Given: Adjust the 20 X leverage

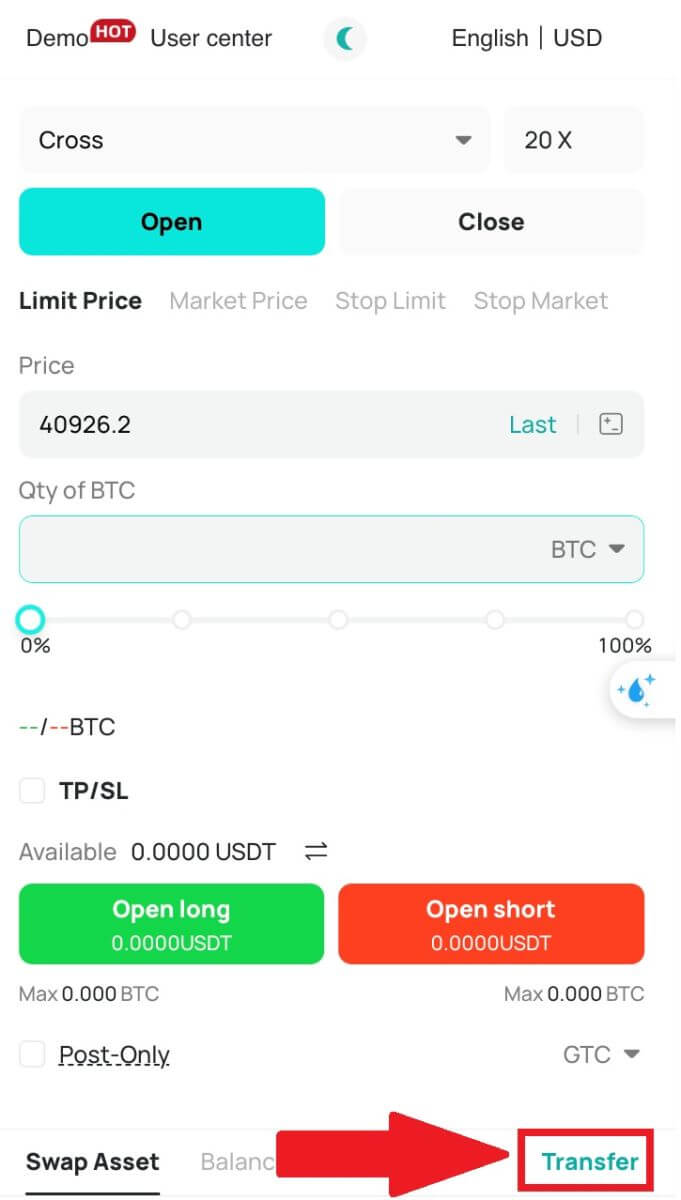Looking at the screenshot, I should click(573, 140).
